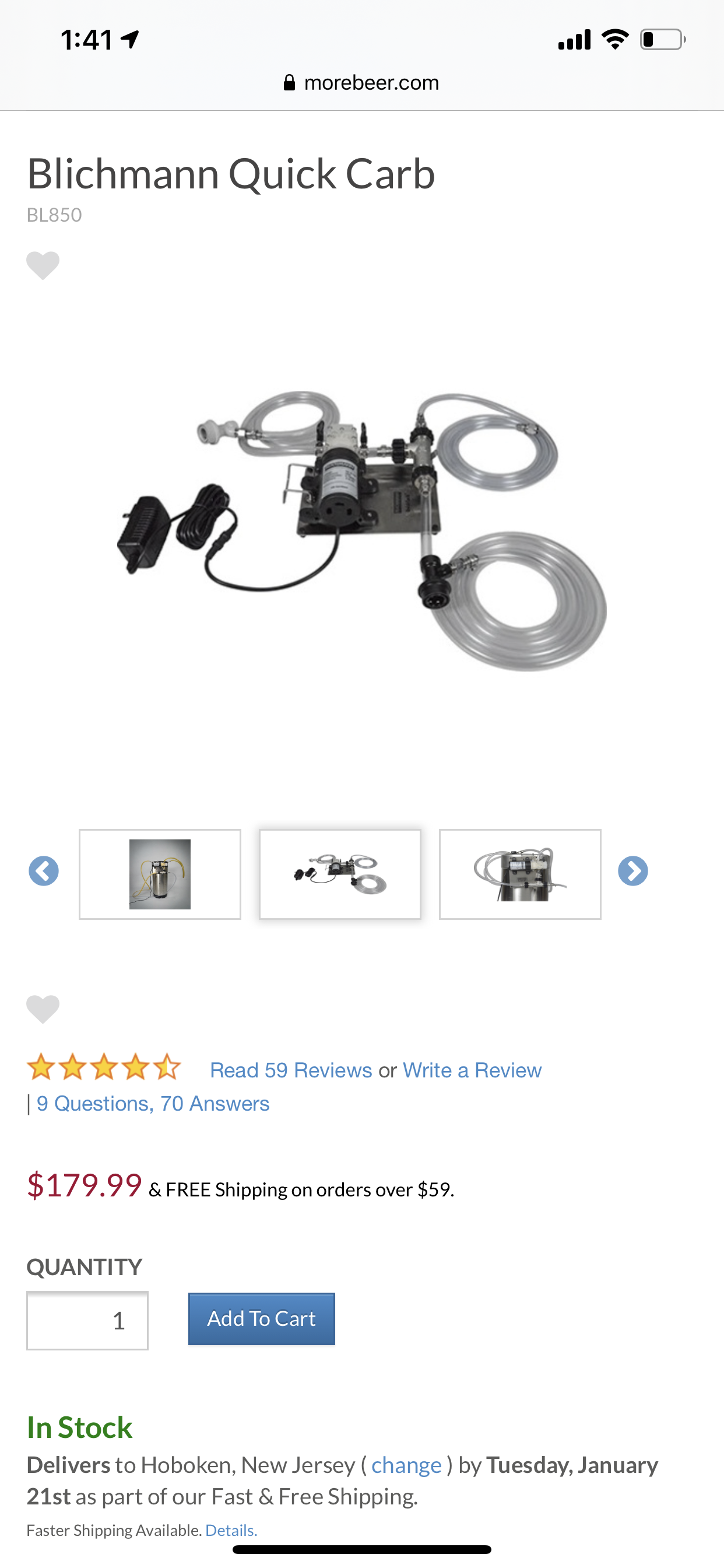Add product to wishlist via top heart
This screenshot has height=1568, width=724.
43,265
